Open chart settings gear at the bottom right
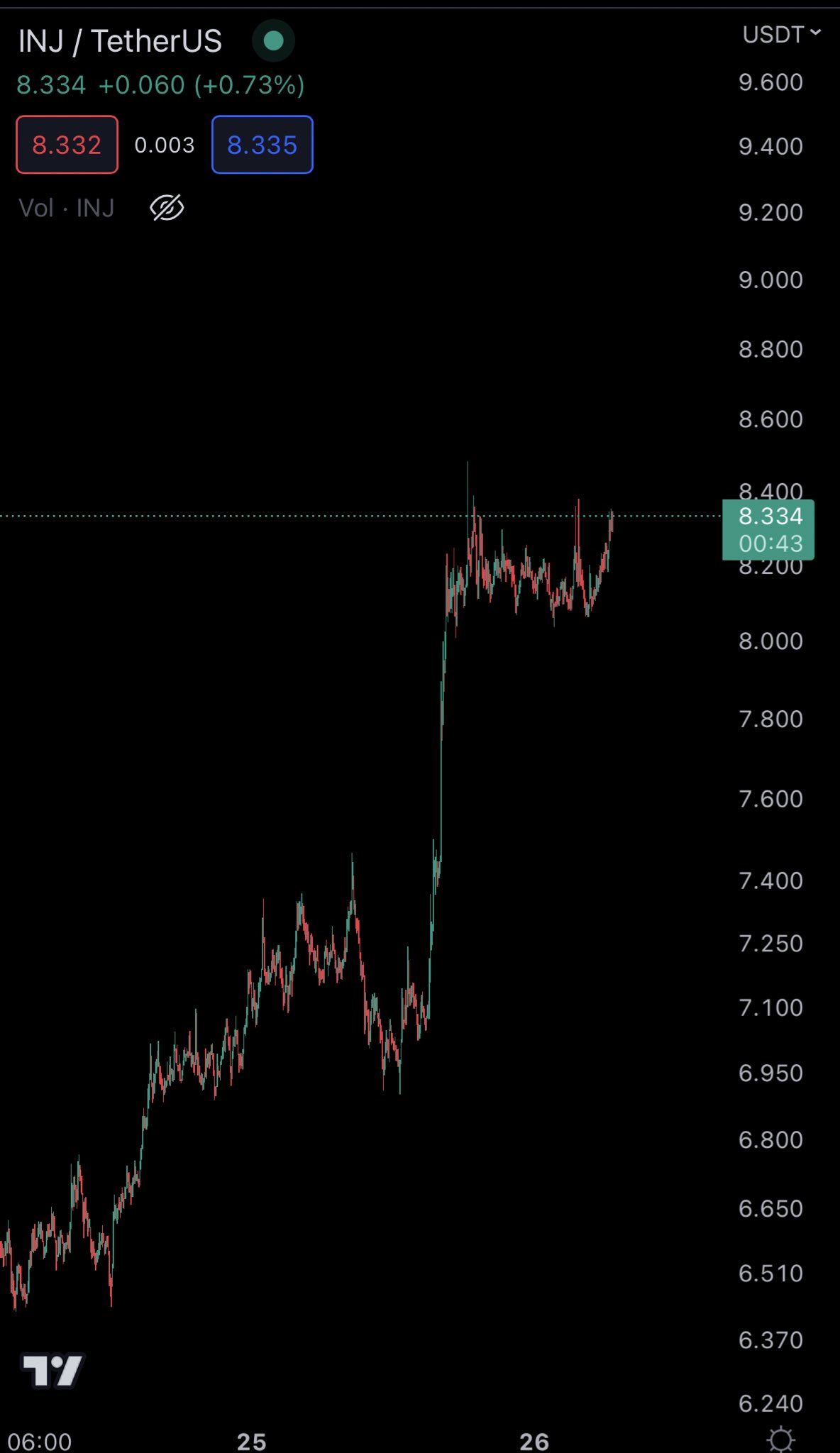This screenshot has width=840, height=1453. (x=781, y=1439)
